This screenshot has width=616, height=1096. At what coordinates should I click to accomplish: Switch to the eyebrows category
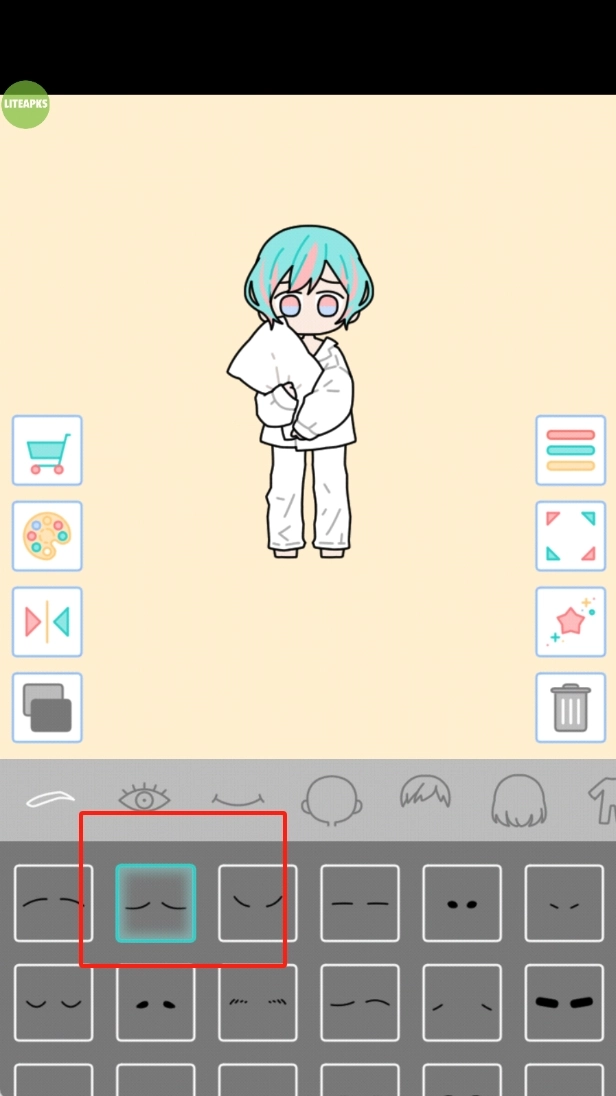coord(51,799)
